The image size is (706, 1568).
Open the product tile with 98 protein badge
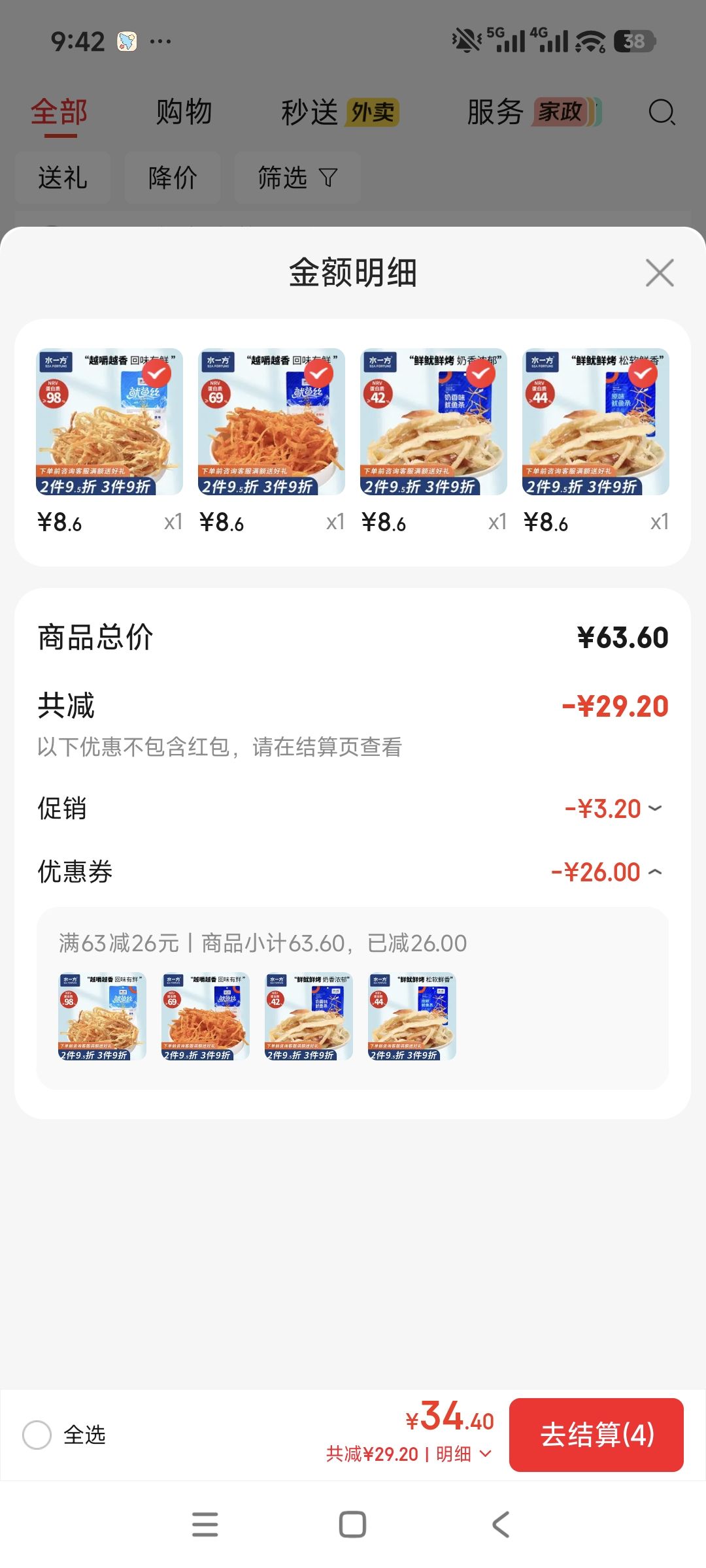pyautogui.click(x=109, y=421)
